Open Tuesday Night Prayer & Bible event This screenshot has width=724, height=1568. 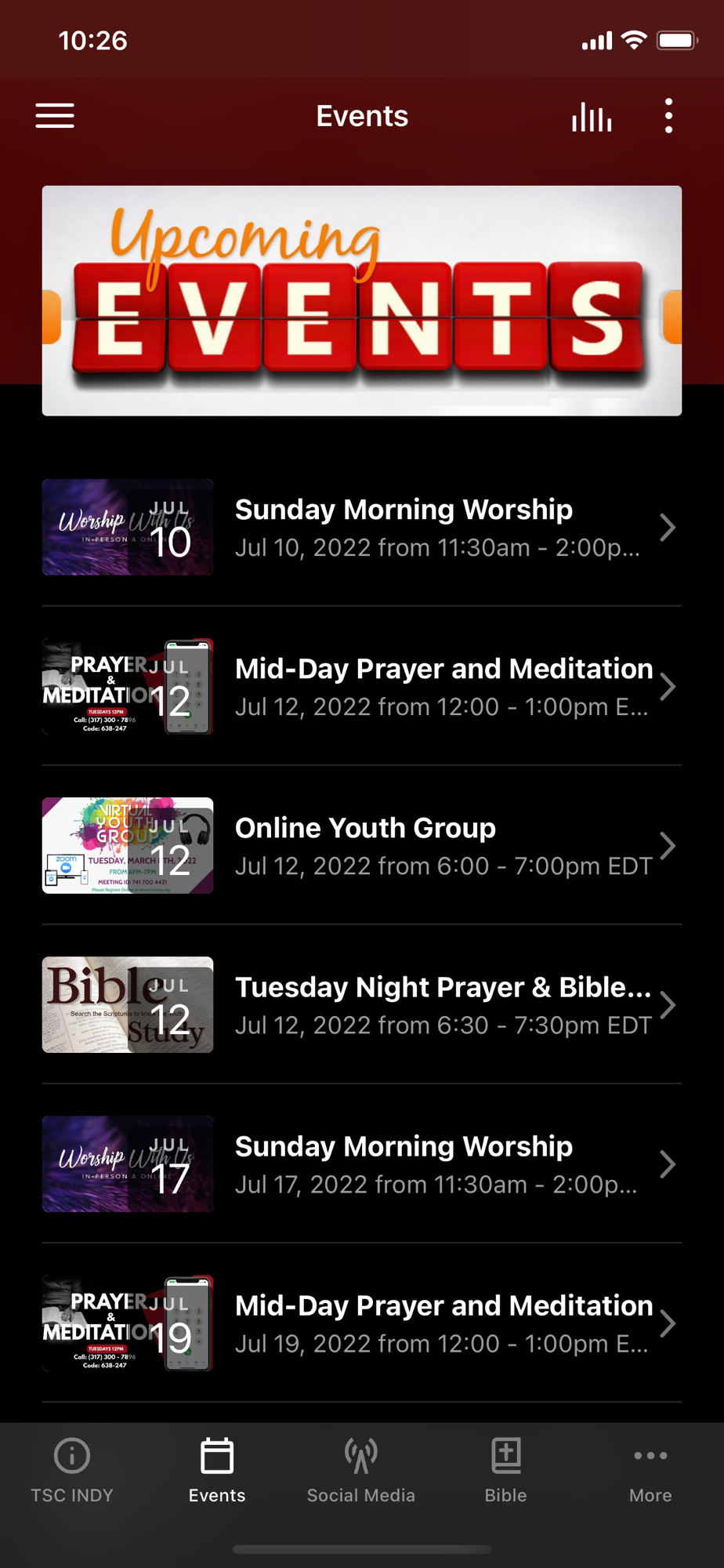(362, 1005)
